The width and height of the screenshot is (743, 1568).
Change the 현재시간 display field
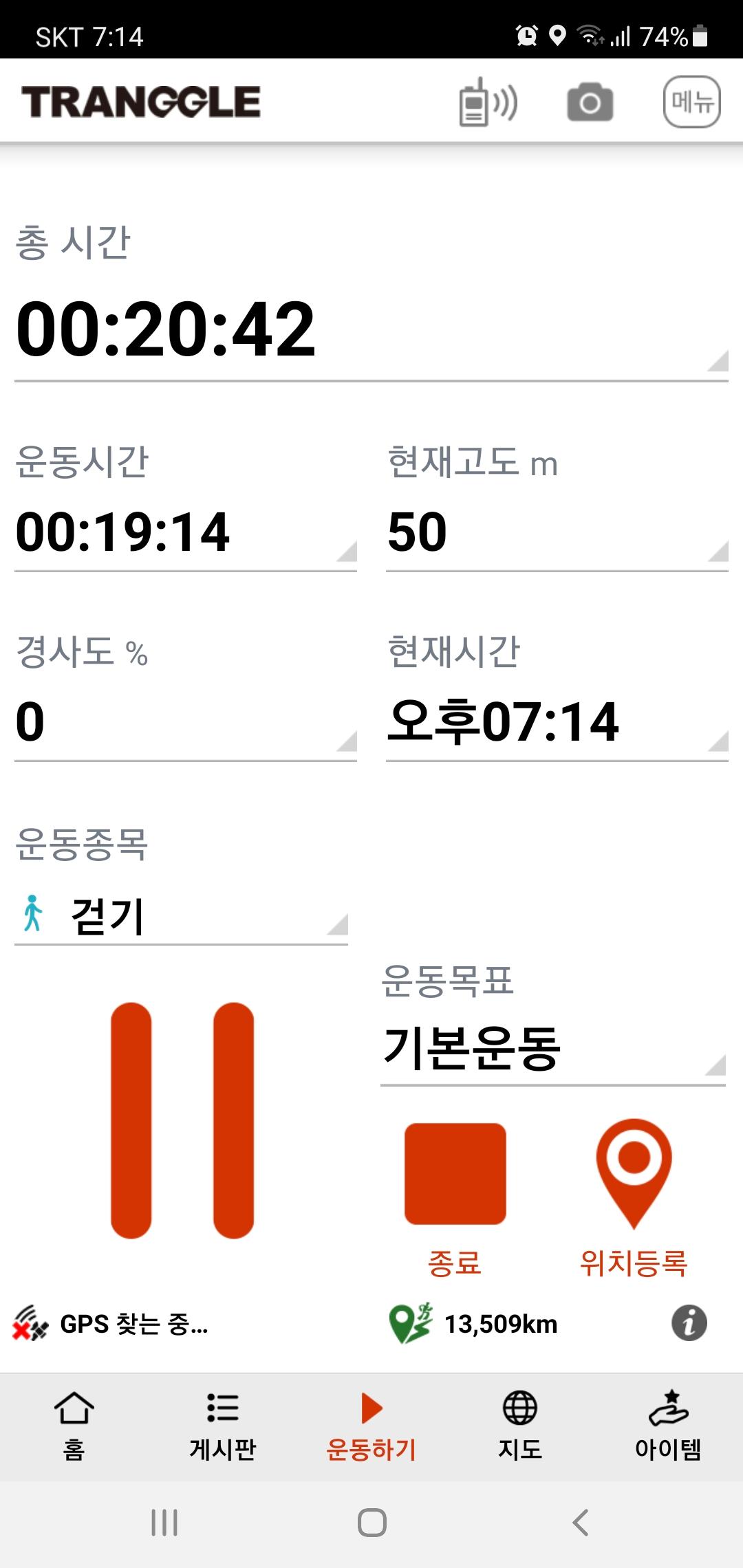(557, 722)
